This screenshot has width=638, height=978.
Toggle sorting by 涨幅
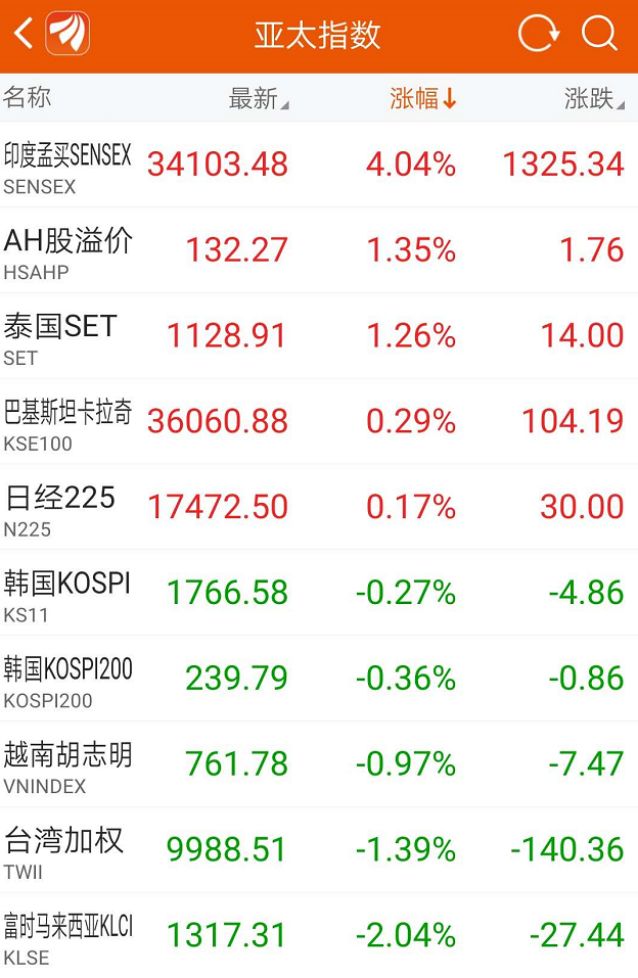click(x=423, y=98)
